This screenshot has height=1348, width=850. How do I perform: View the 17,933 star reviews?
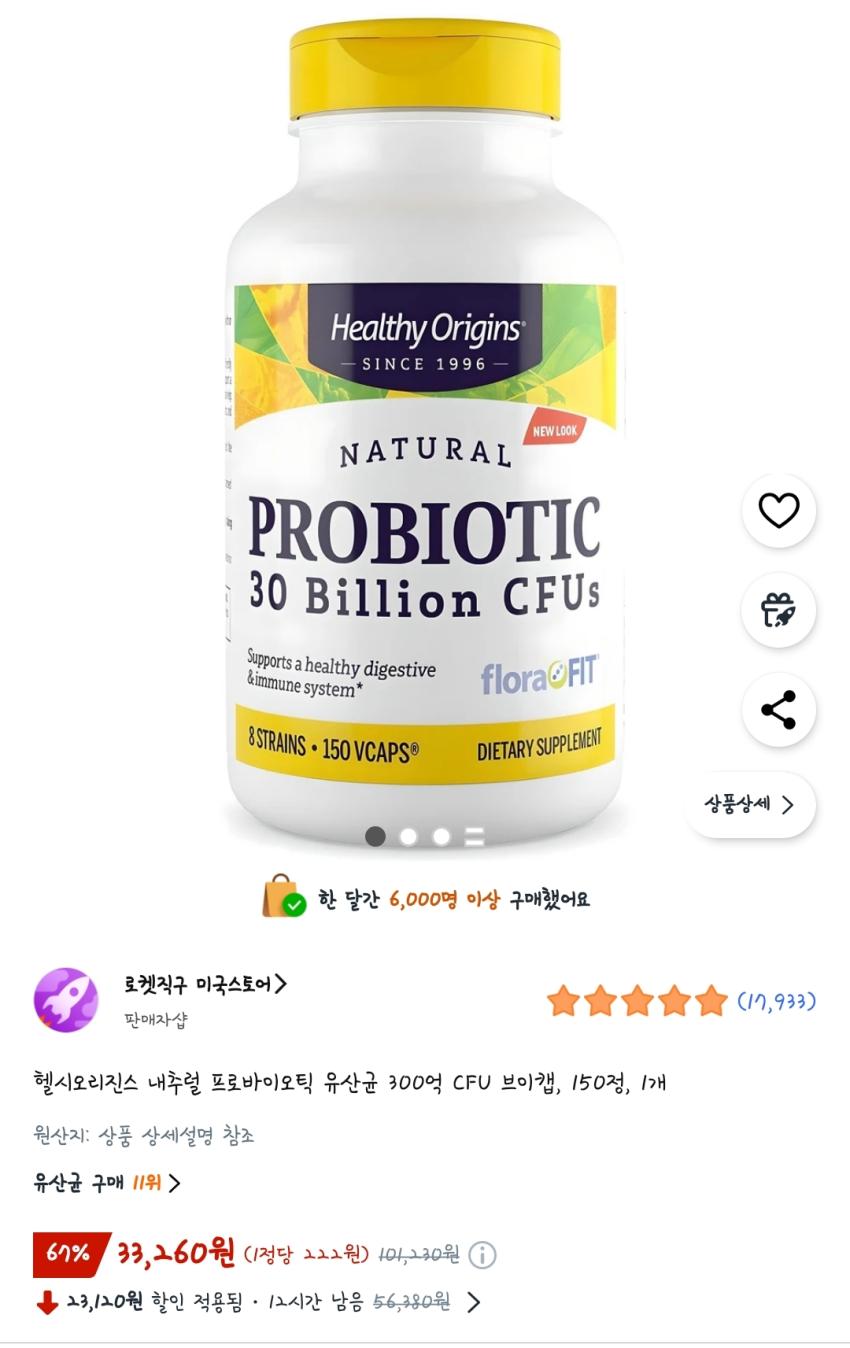click(x=680, y=1001)
